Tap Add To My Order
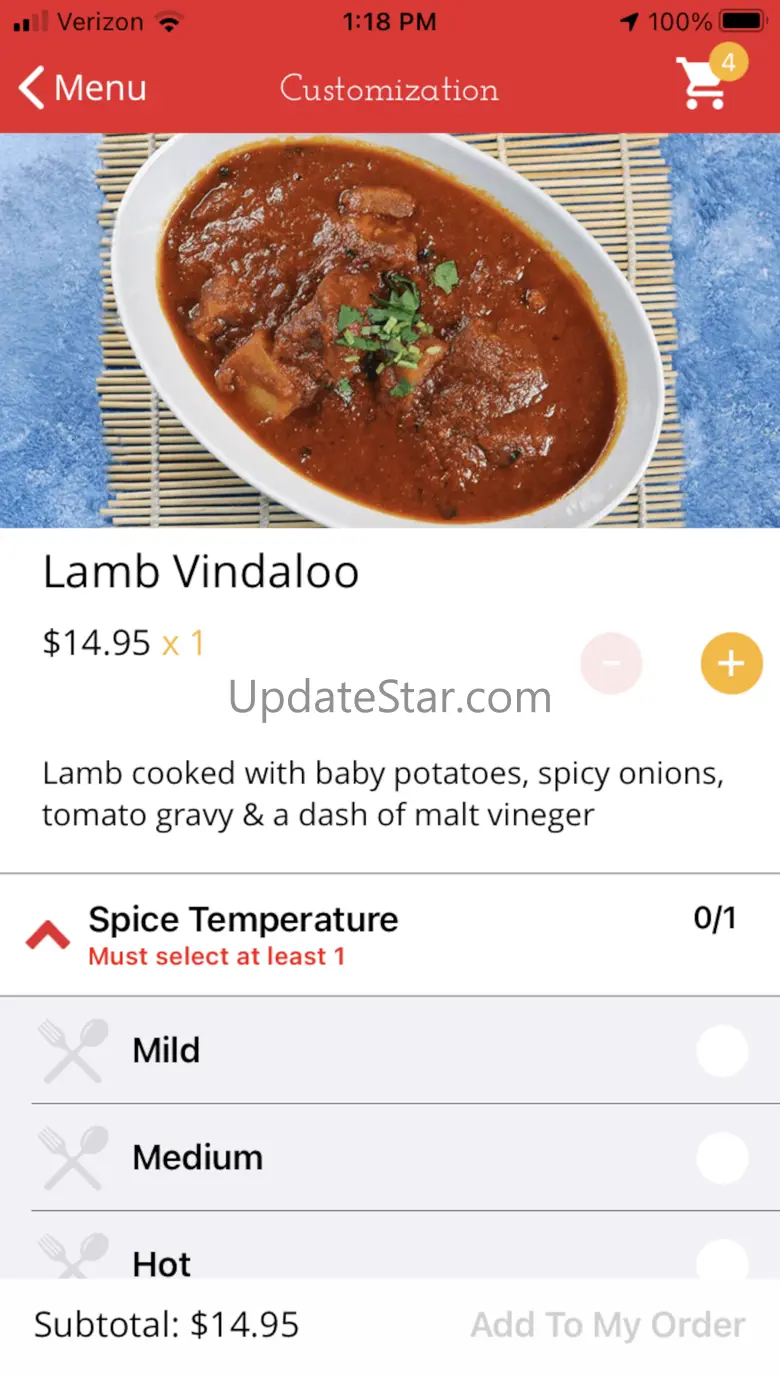Image resolution: width=780 pixels, height=1387 pixels. [608, 1326]
